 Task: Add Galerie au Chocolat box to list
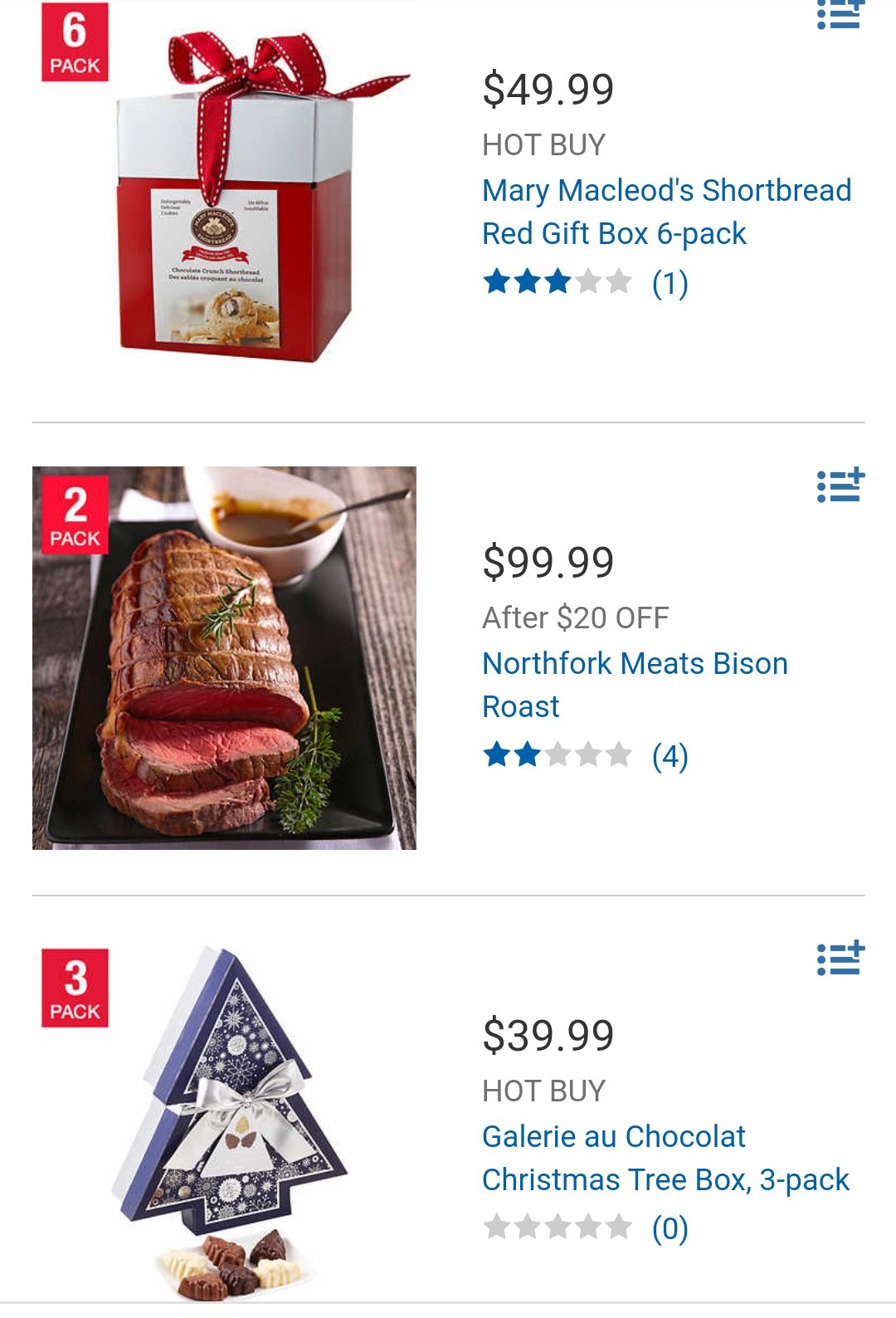tap(840, 959)
